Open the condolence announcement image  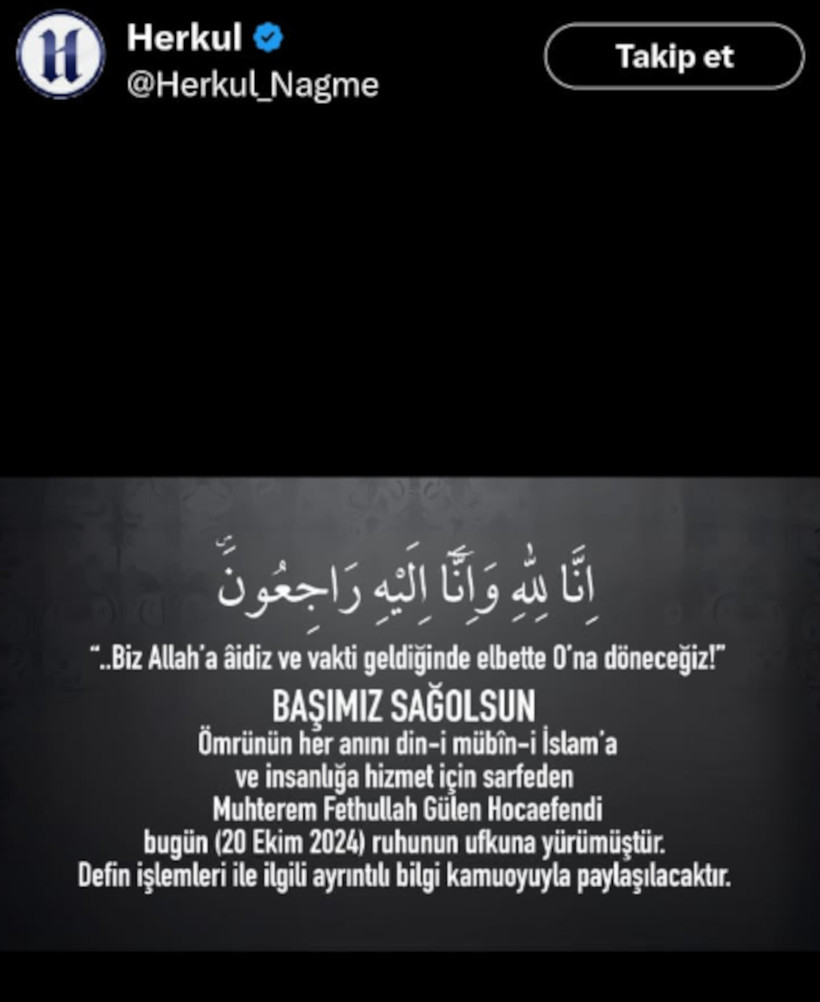pyautogui.click(x=410, y=712)
